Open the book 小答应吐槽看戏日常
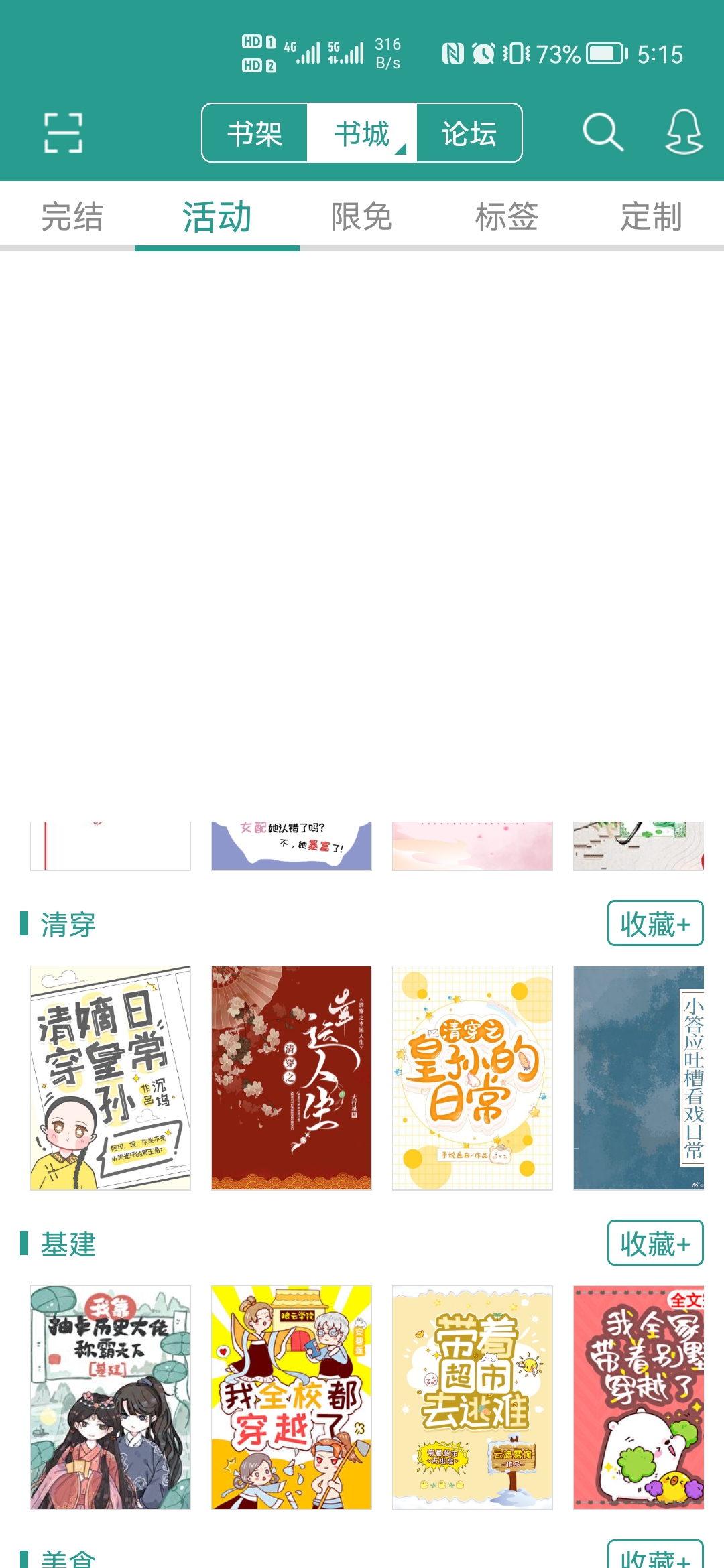Image resolution: width=724 pixels, height=1568 pixels. pyautogui.click(x=638, y=1077)
